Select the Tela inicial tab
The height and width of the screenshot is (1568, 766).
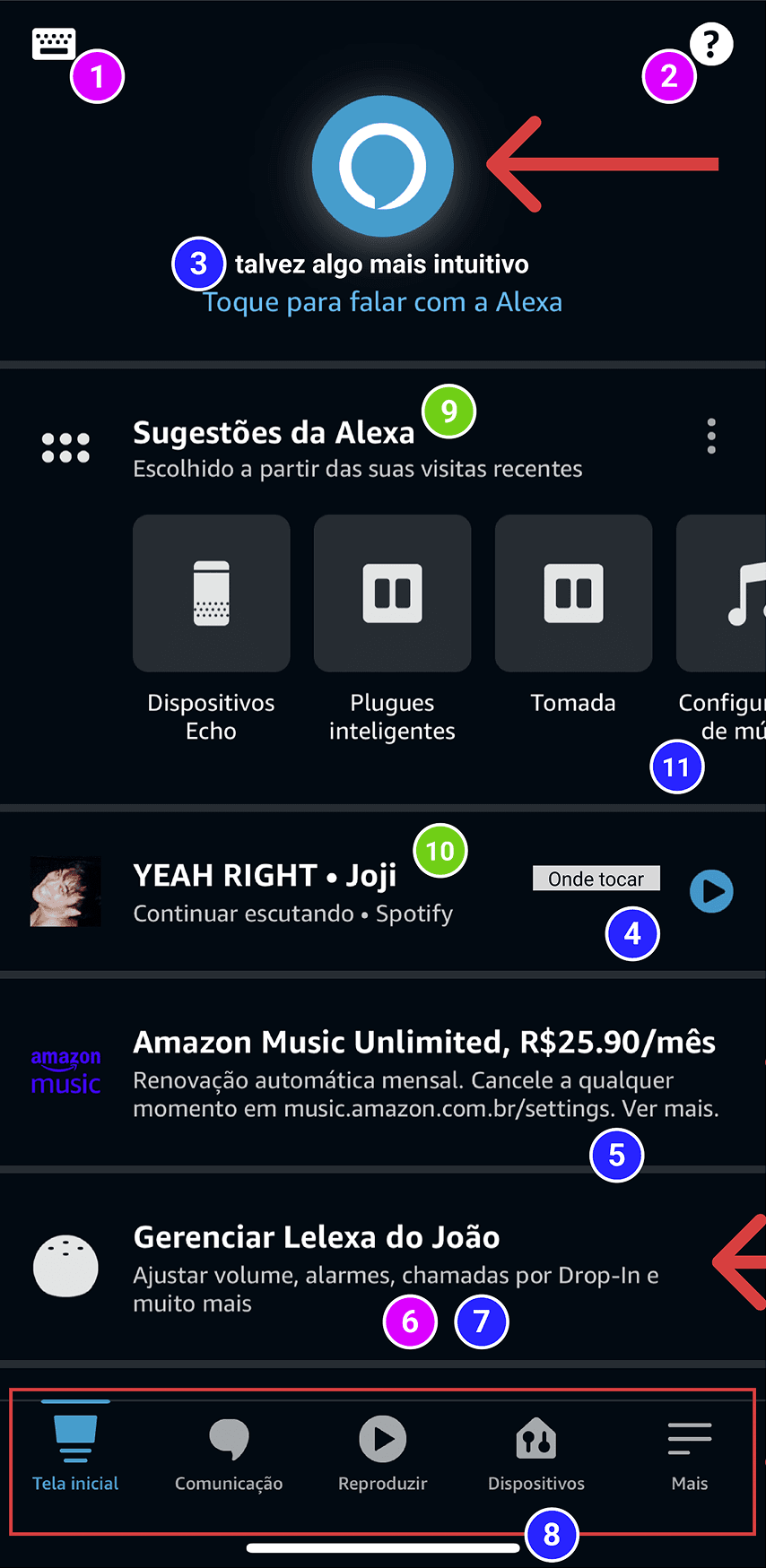(75, 1451)
